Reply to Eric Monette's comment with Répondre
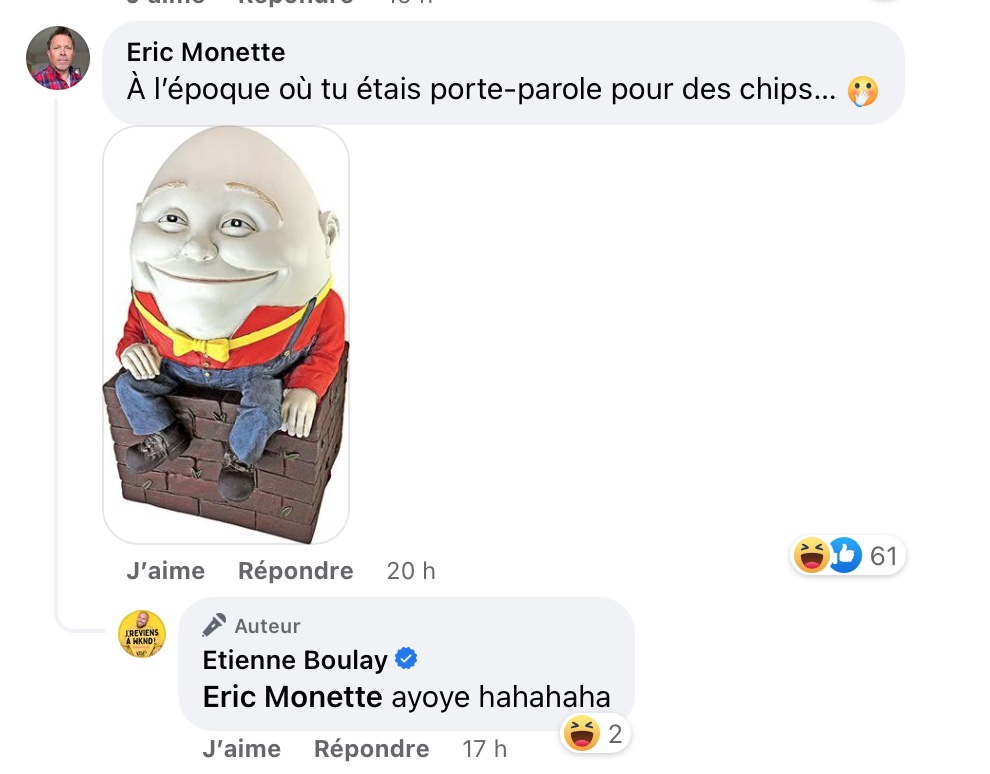Screen dimensions: 990x774 (295, 571)
